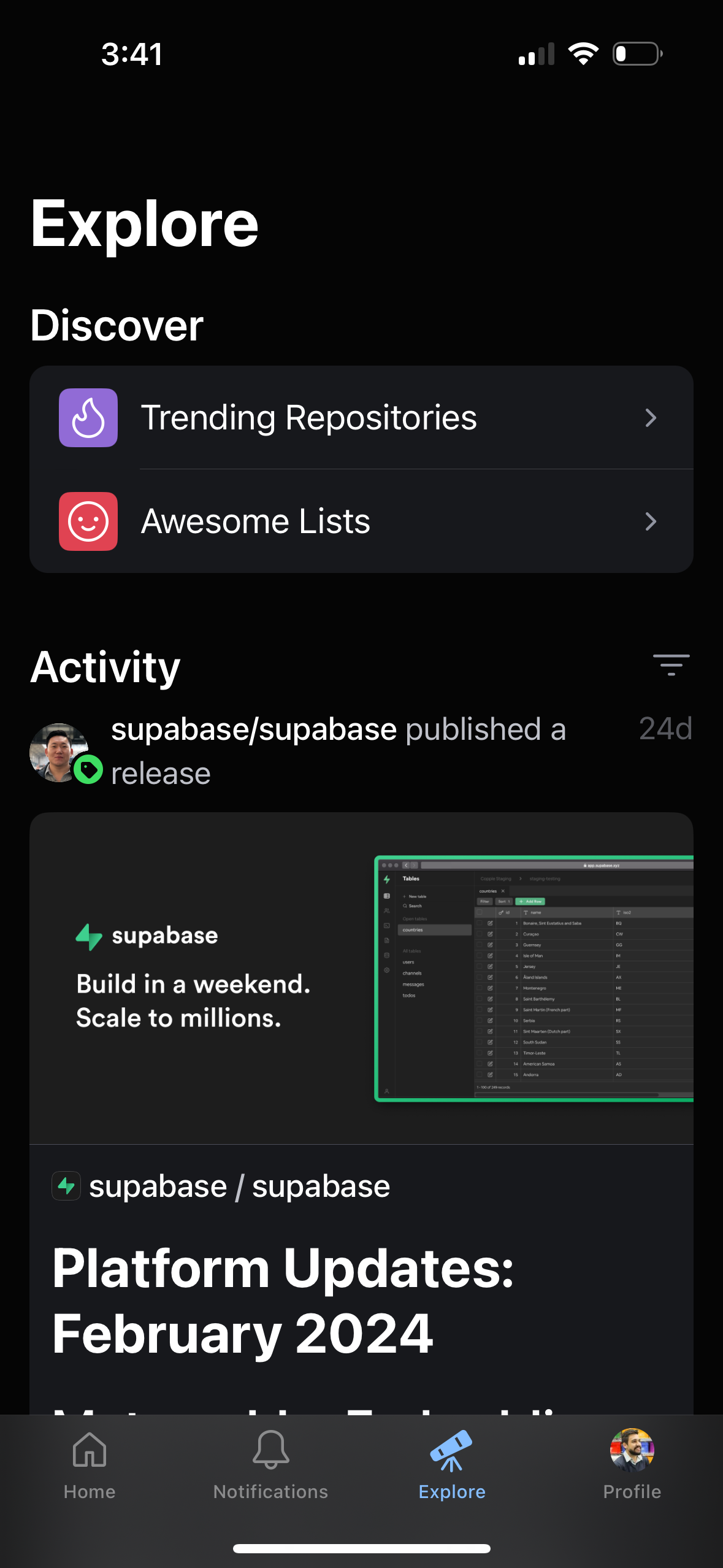Expand Awesome Lists via the right chevron
The width and height of the screenshot is (723, 1568).
click(x=651, y=521)
